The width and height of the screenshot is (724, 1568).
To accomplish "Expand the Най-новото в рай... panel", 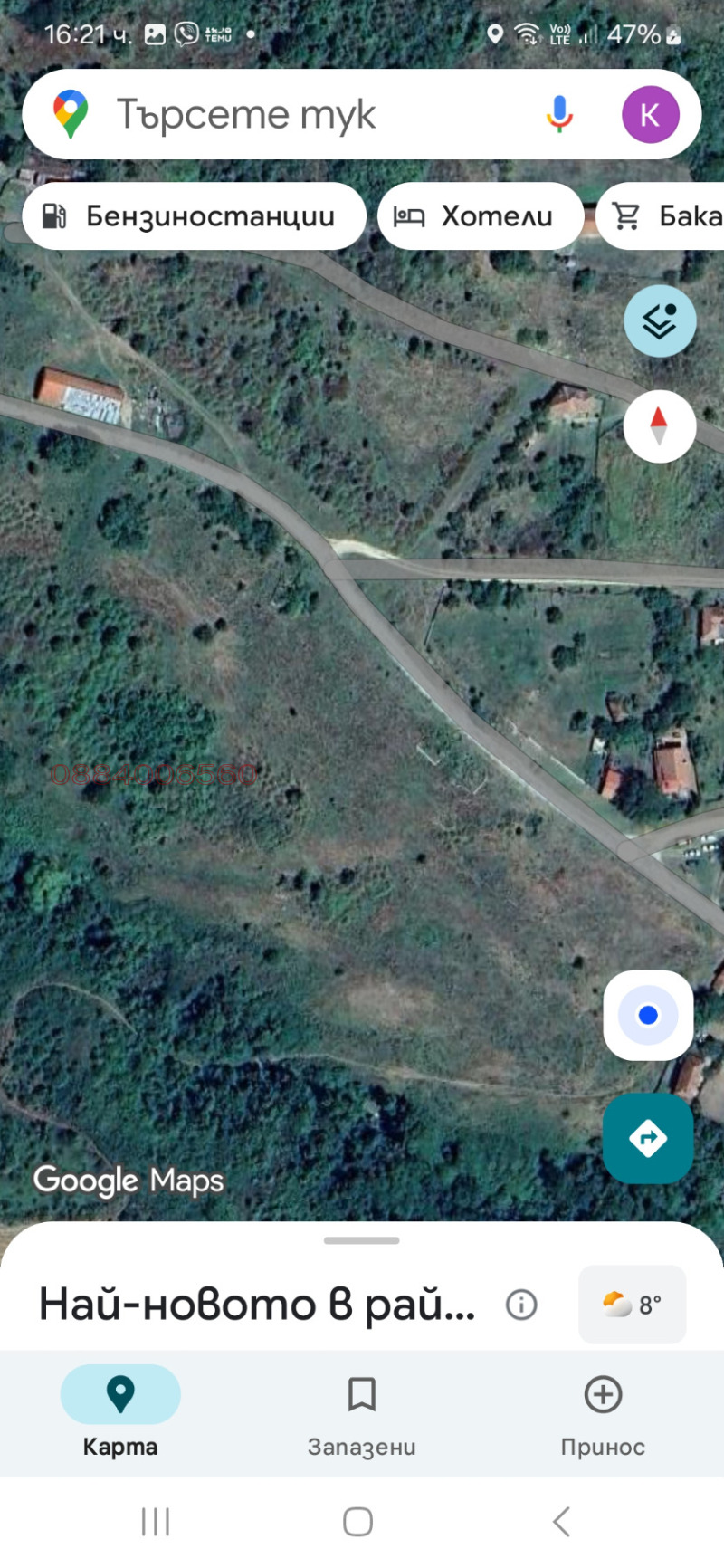I will 361,1239.
